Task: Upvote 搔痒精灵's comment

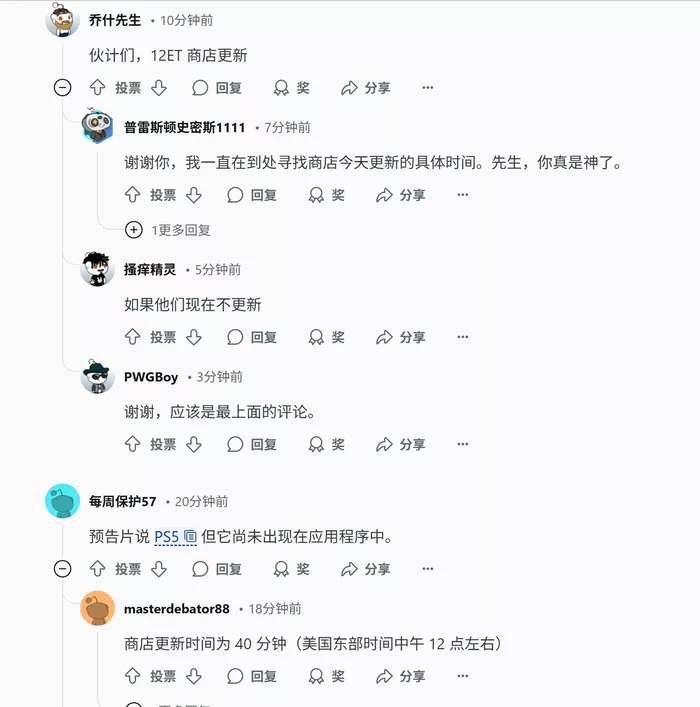Action: coord(132,337)
